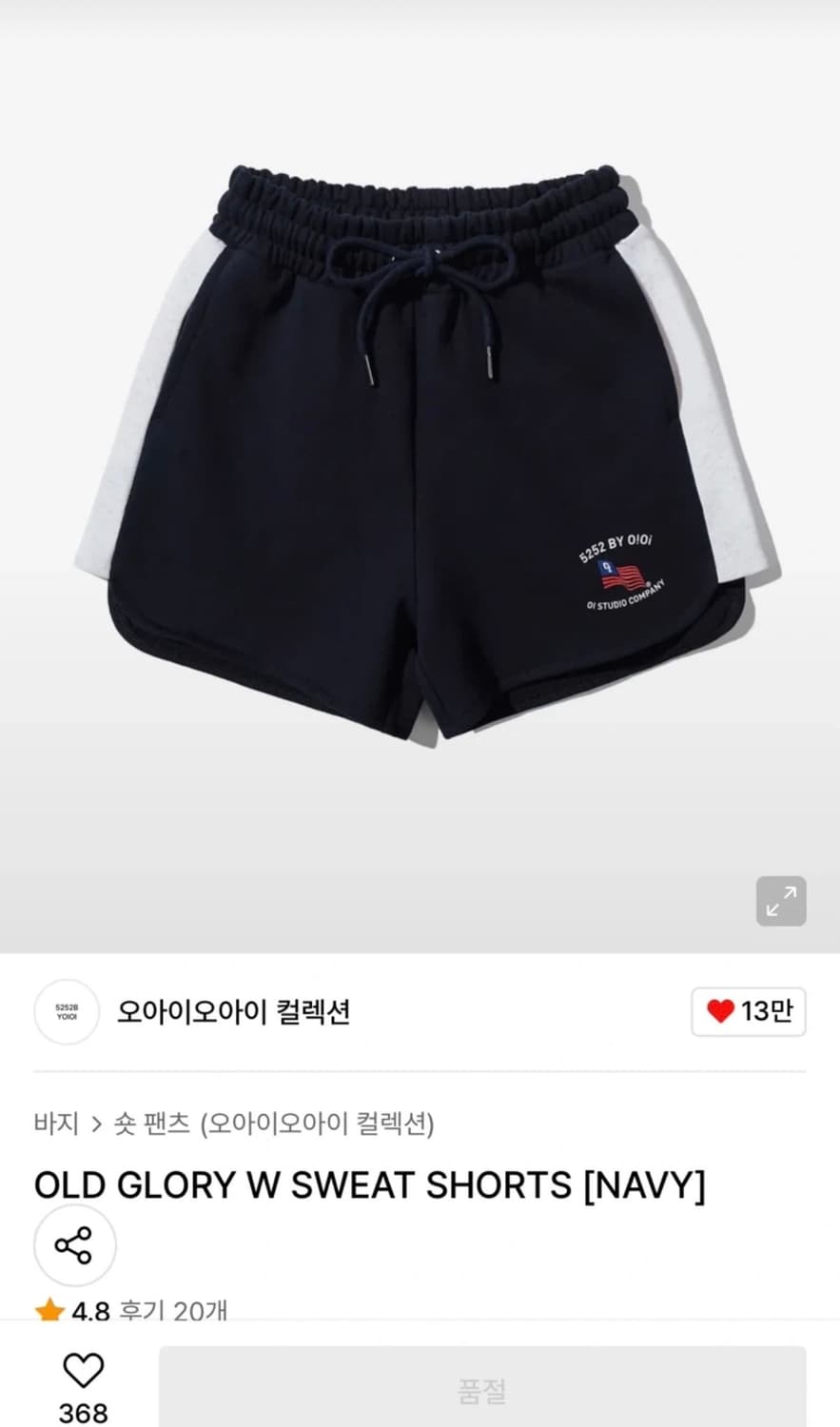This screenshot has height=1427, width=840.
Task: Tap the orange star icon next to 4.8
Action: pos(49,1310)
